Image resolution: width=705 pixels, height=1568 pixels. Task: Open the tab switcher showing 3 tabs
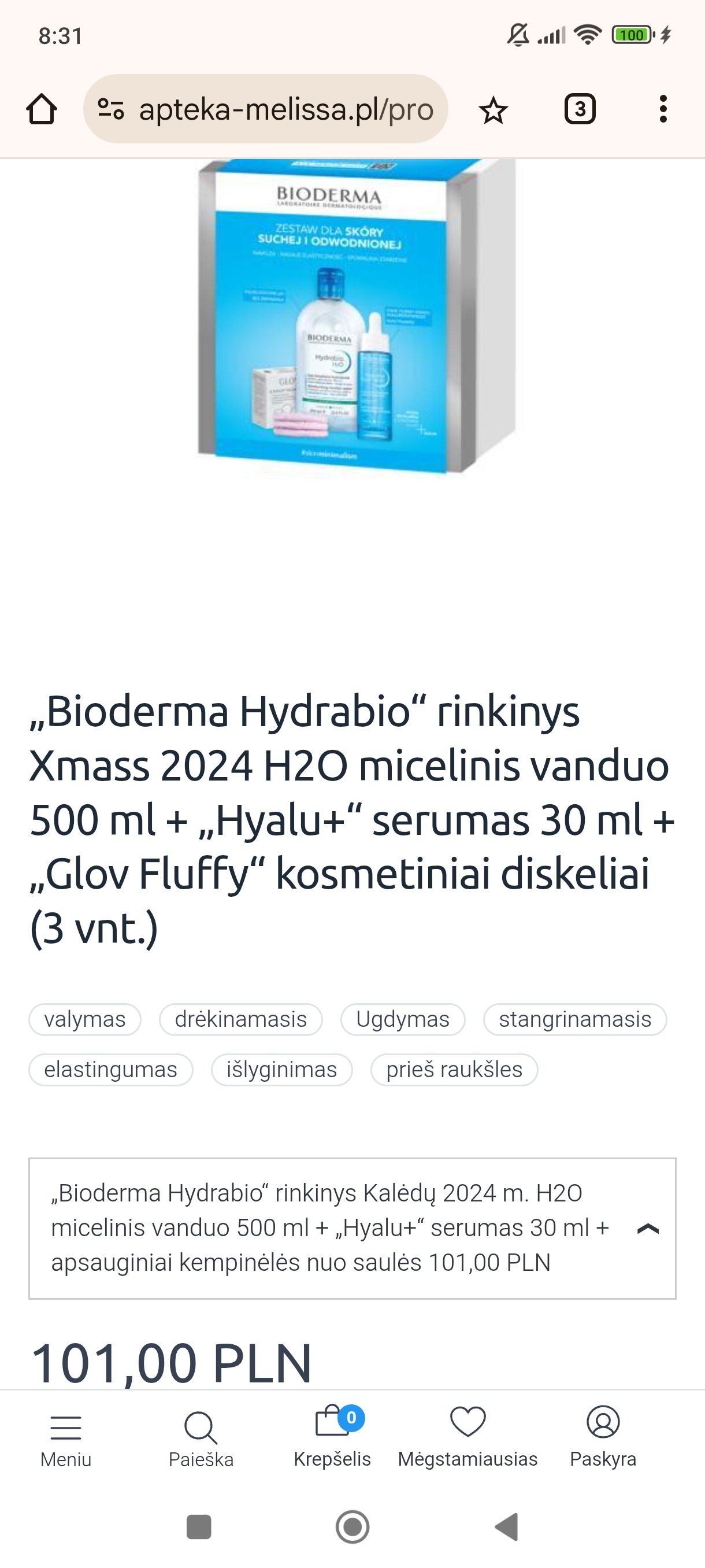click(580, 110)
